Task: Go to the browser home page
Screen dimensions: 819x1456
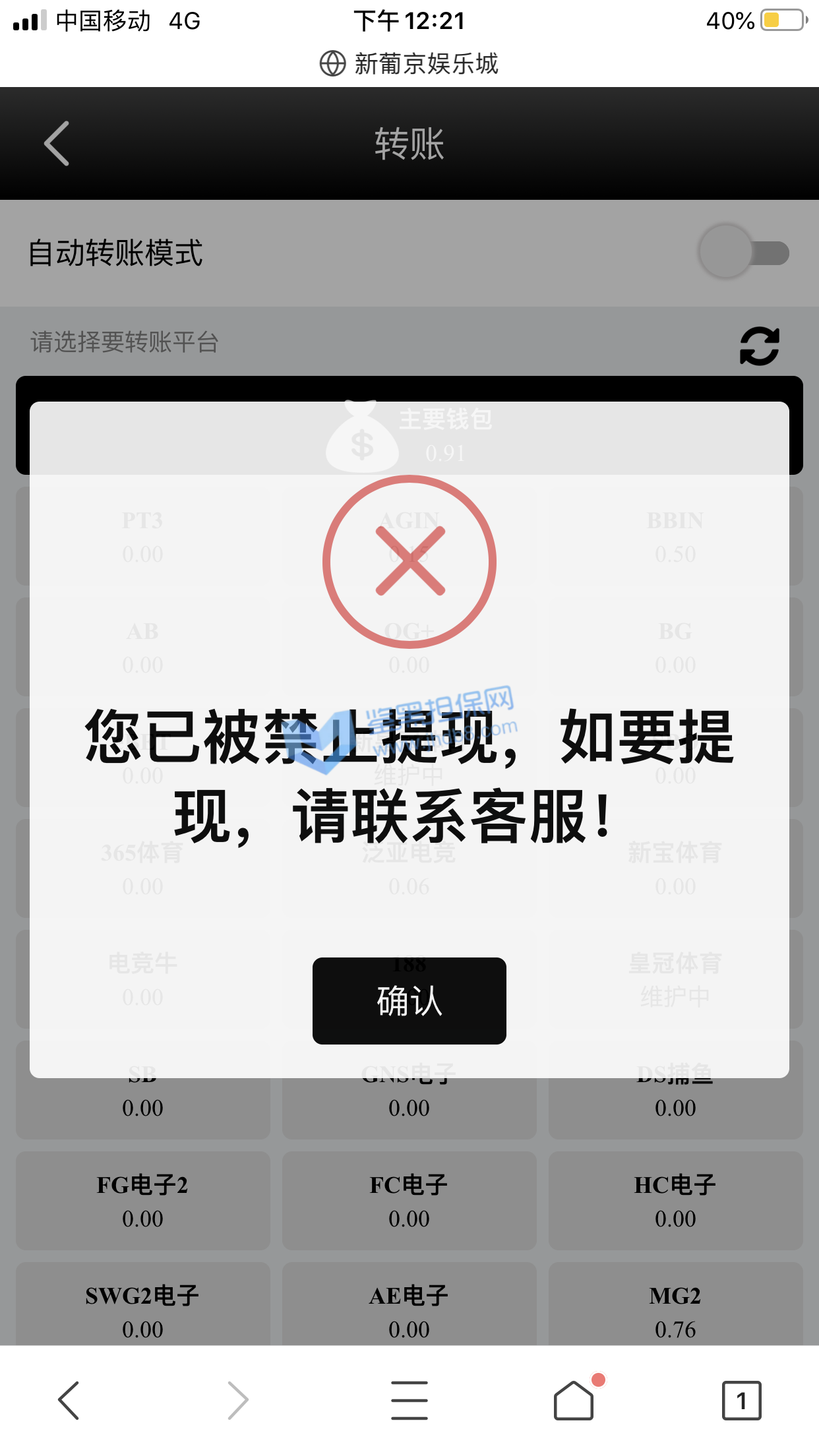Action: [574, 1400]
